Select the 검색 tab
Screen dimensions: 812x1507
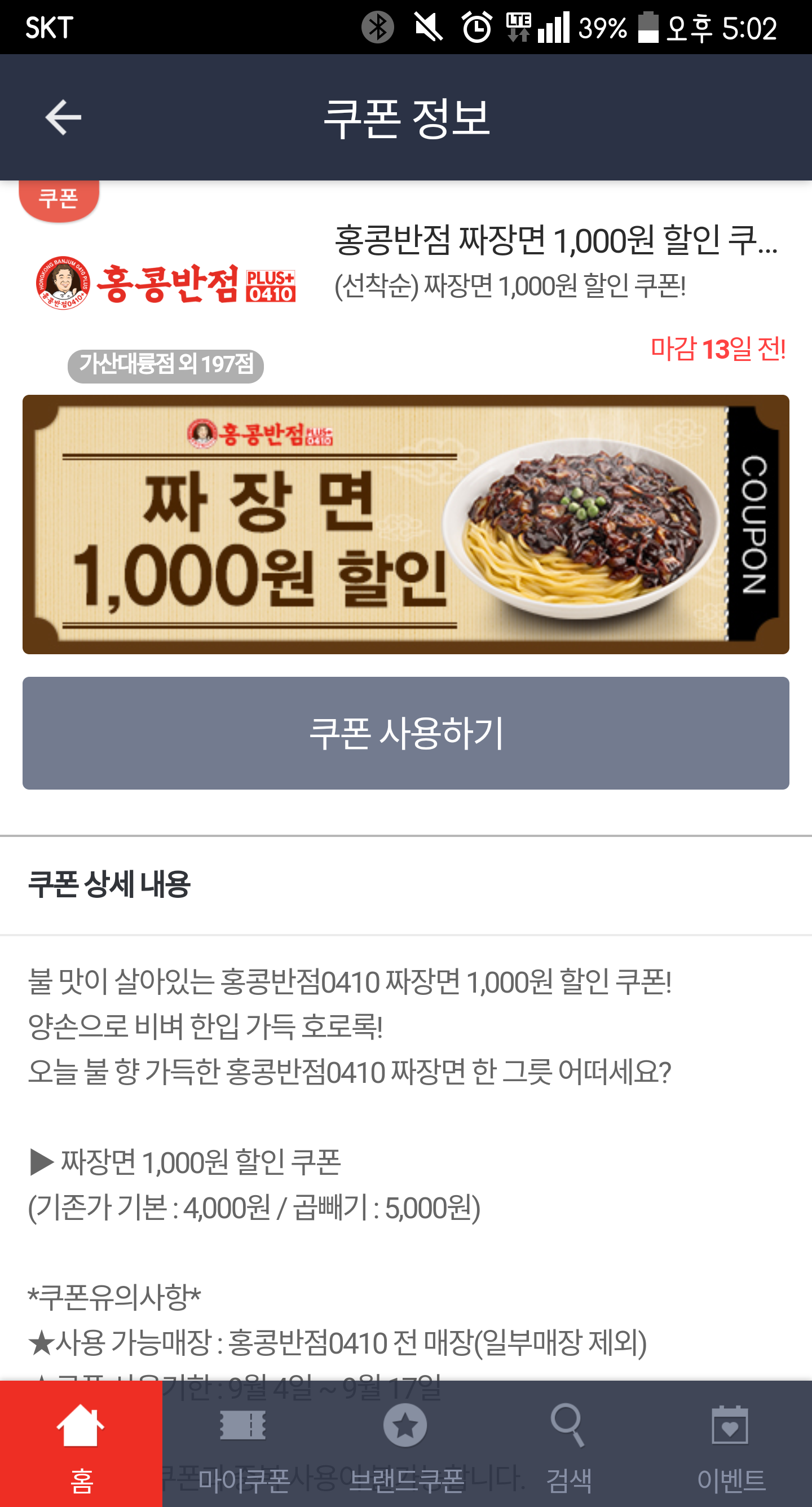pyautogui.click(x=568, y=1444)
